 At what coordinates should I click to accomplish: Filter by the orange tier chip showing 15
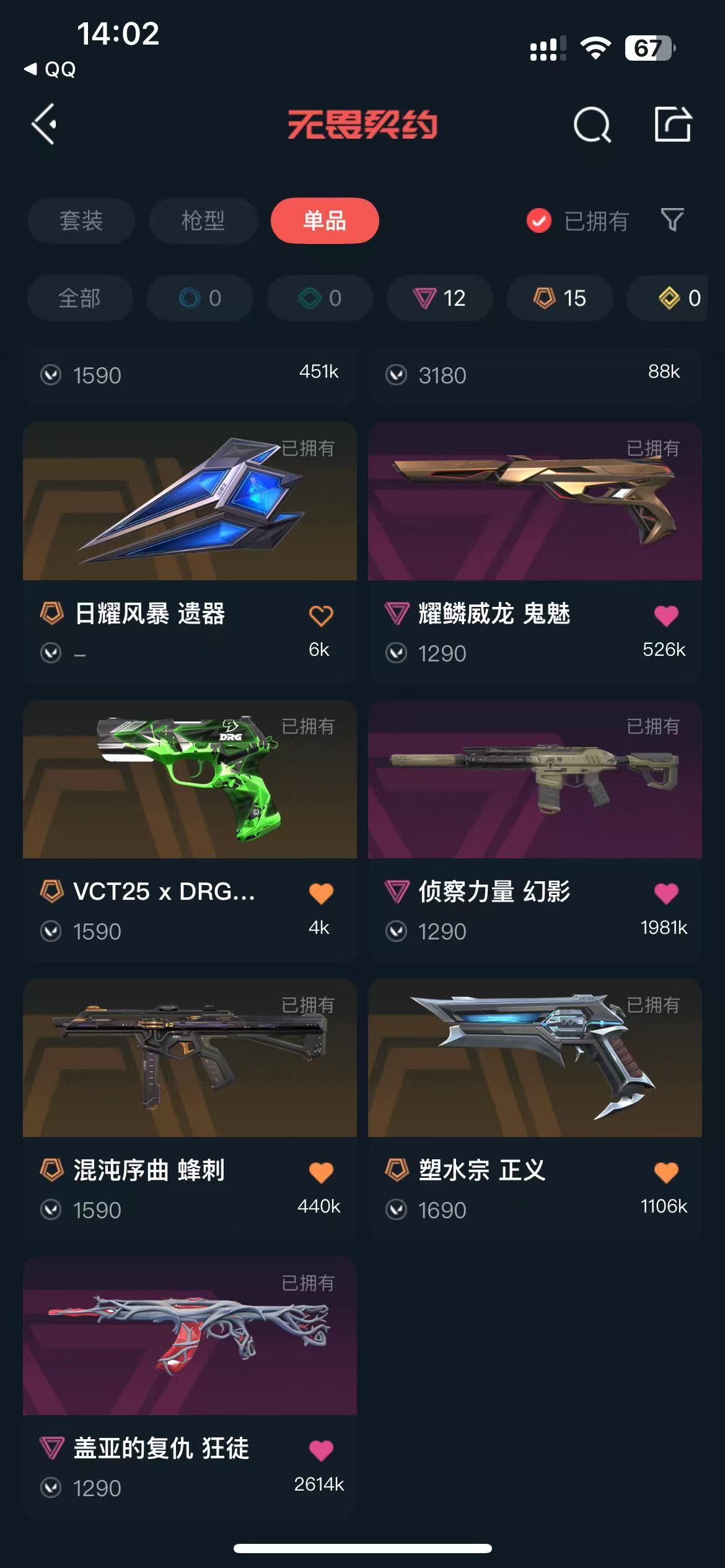(x=560, y=298)
